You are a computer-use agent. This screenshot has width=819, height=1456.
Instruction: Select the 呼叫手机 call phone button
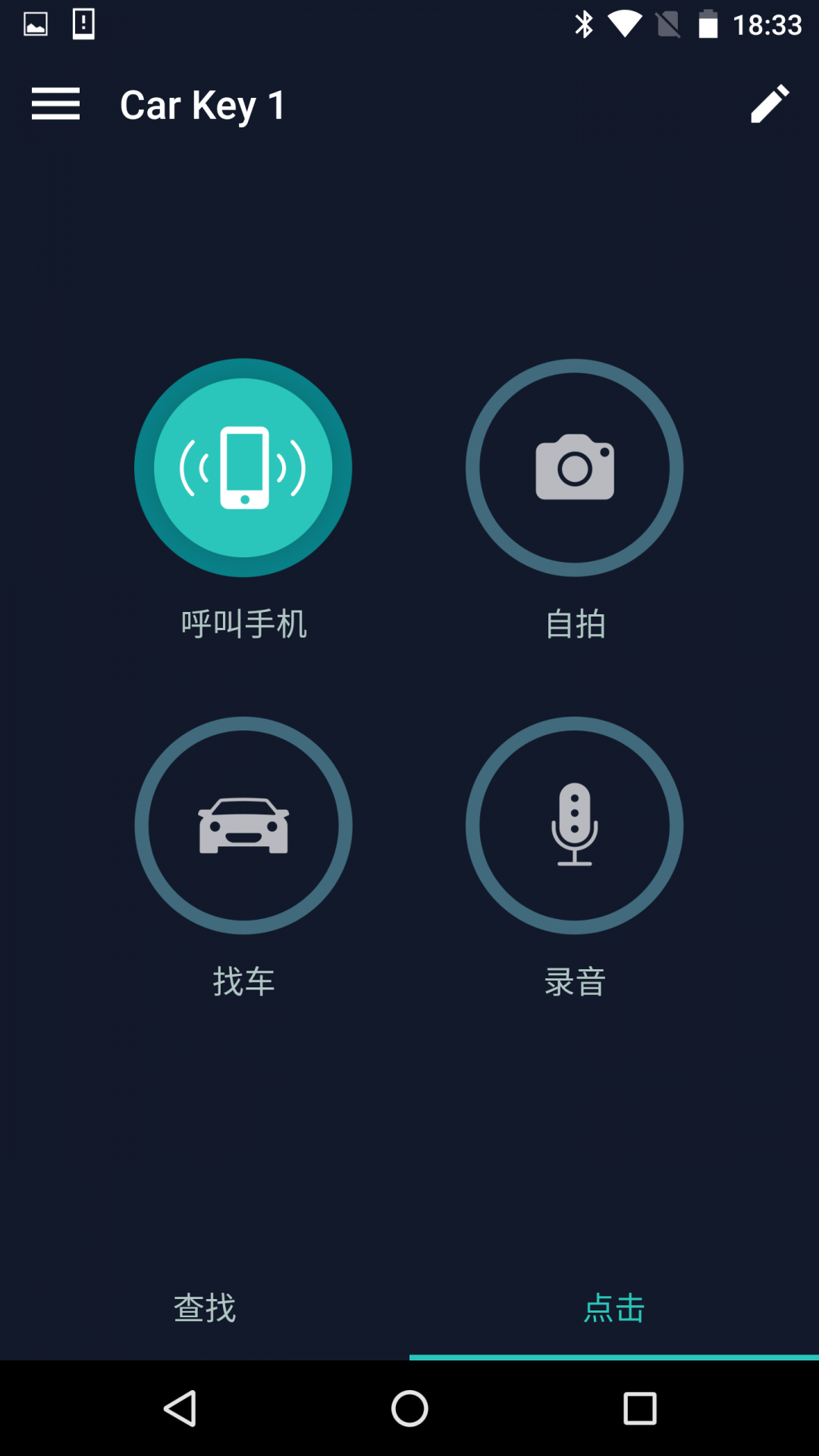click(243, 468)
